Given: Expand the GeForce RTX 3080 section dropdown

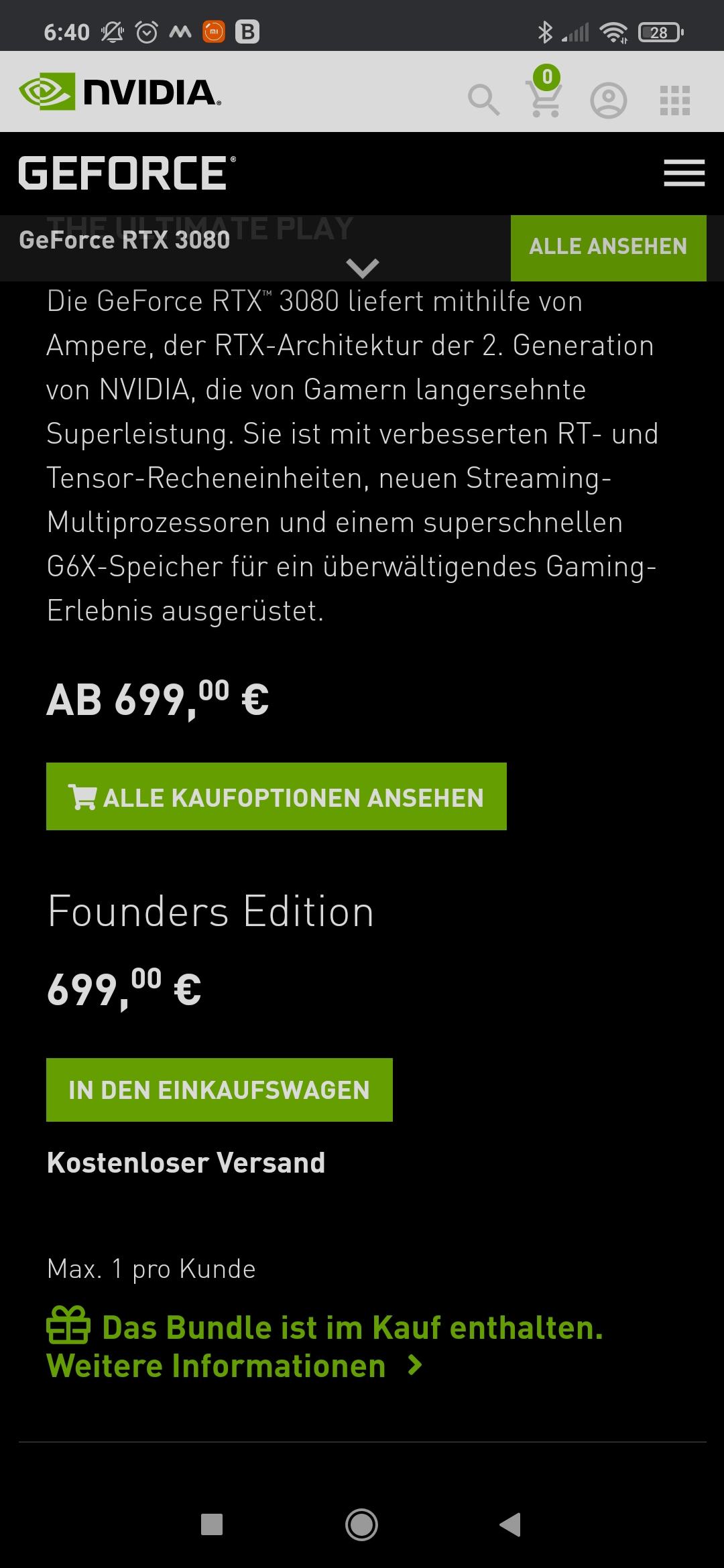Looking at the screenshot, I should pyautogui.click(x=362, y=268).
